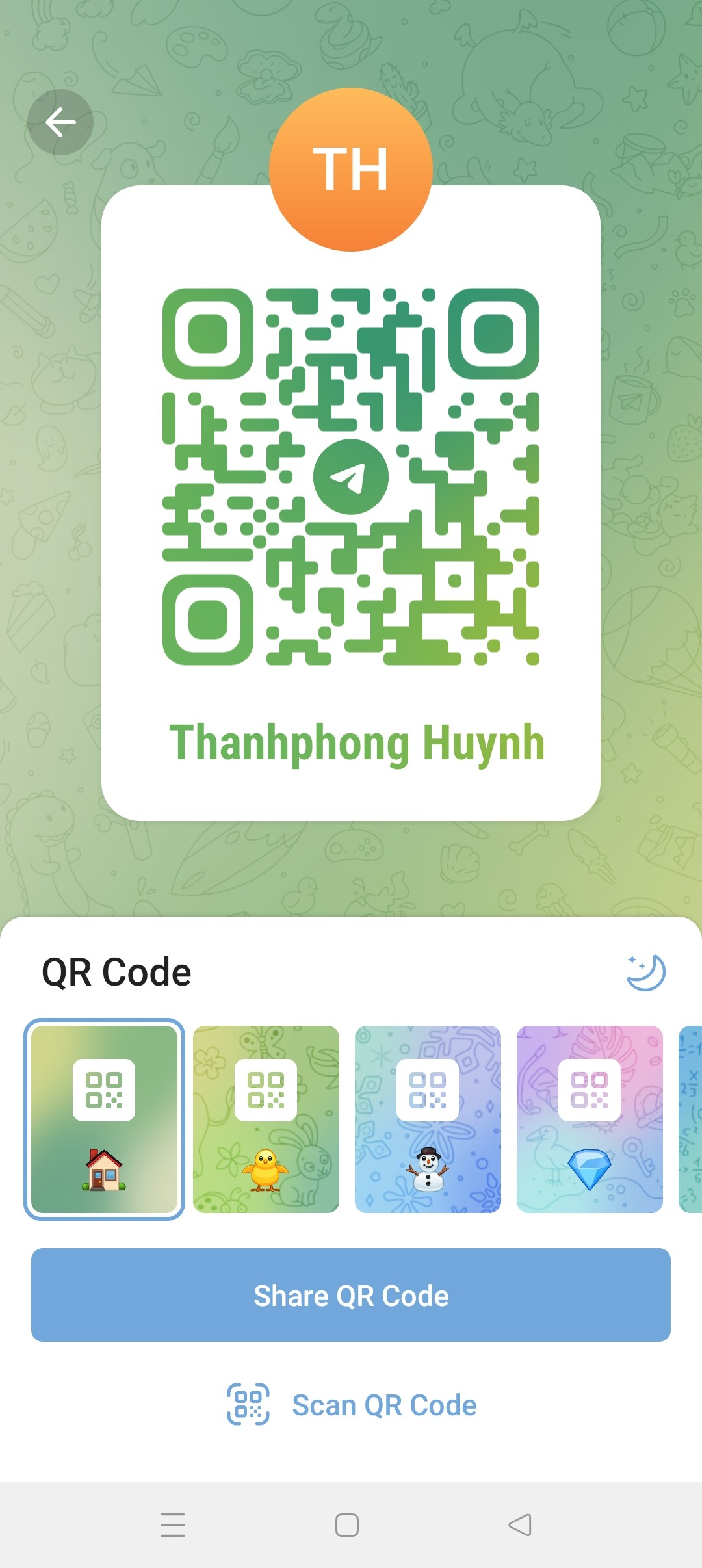Open recent apps from the navigation bar
This screenshot has height=1568, width=702.
(173, 1525)
